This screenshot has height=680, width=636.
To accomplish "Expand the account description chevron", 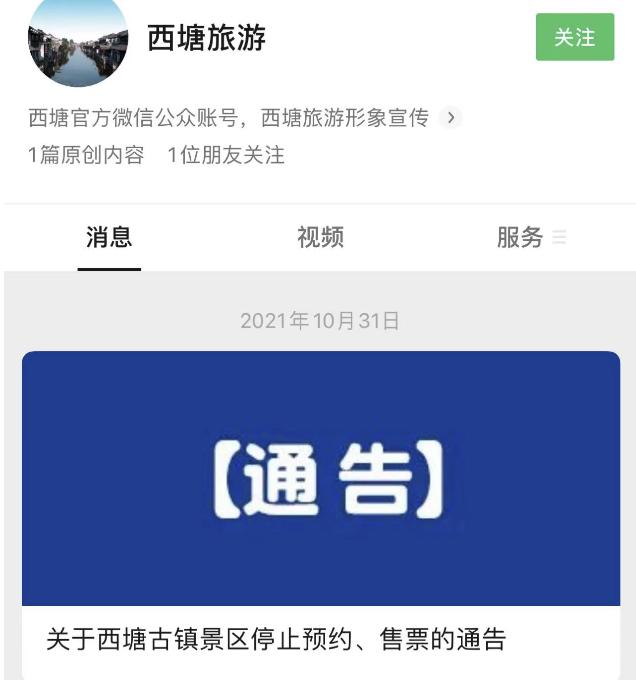I will [450, 118].
